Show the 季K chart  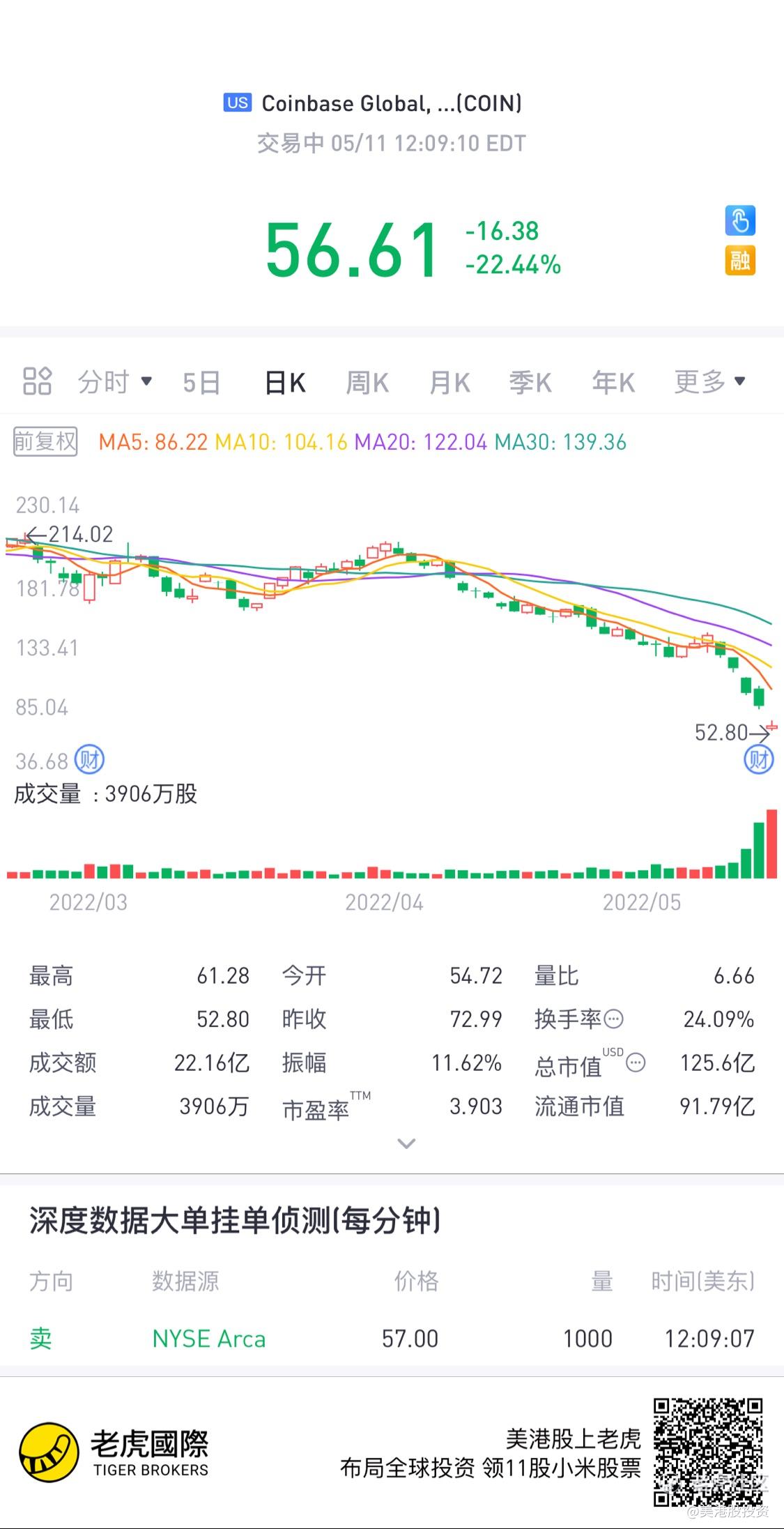[x=530, y=383]
